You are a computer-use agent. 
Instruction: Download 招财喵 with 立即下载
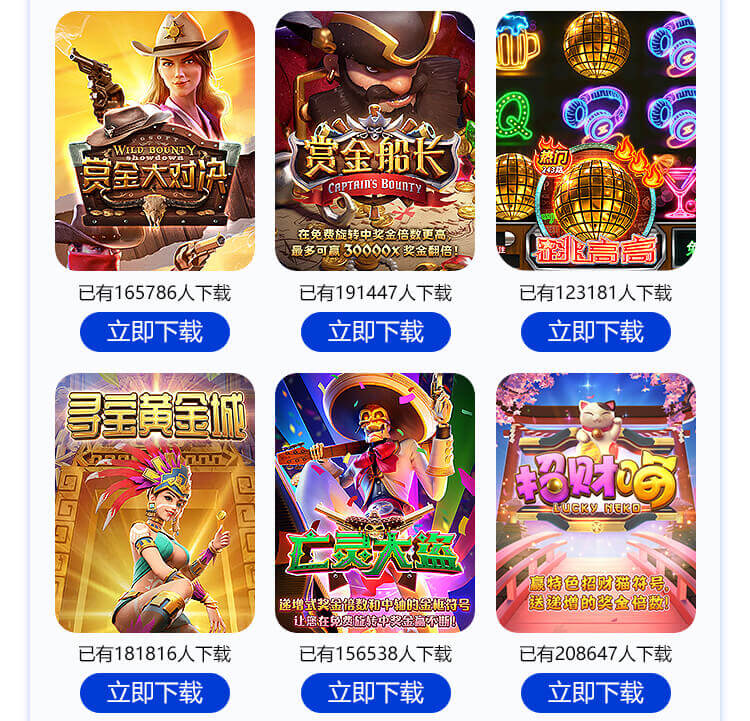click(596, 693)
